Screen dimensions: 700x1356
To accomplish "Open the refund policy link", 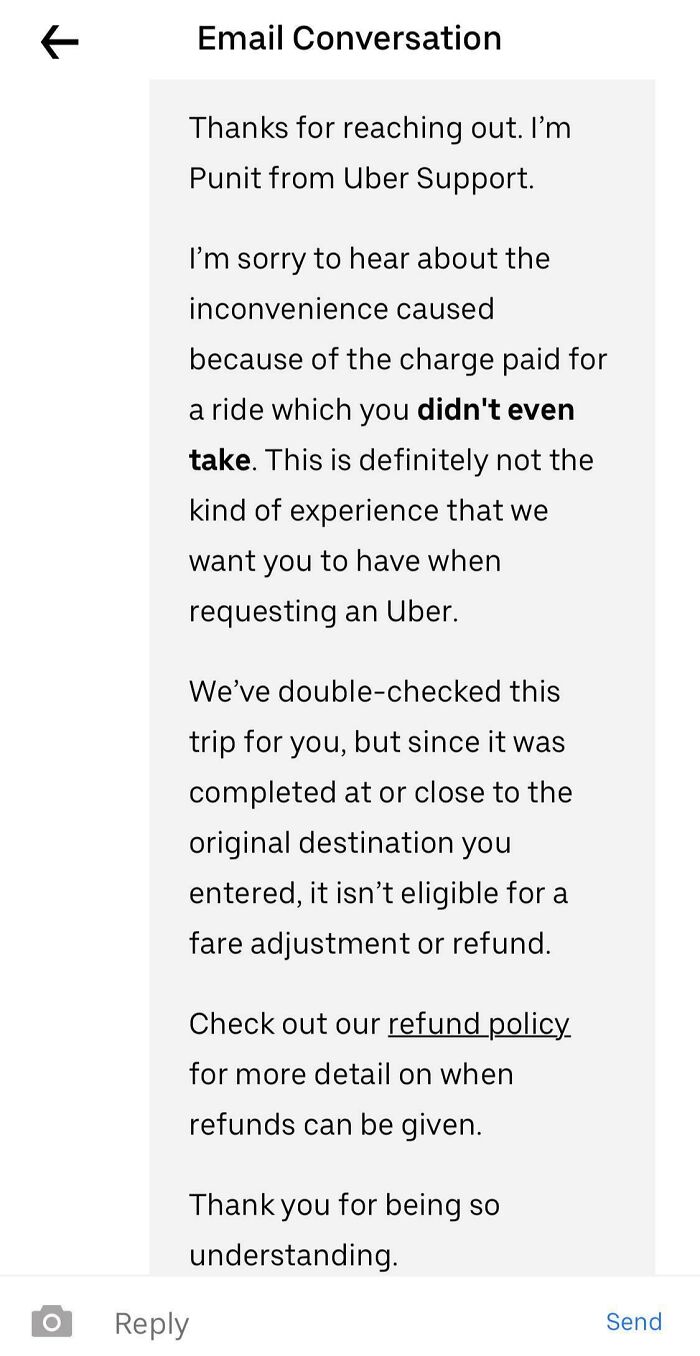I will [x=478, y=1024].
